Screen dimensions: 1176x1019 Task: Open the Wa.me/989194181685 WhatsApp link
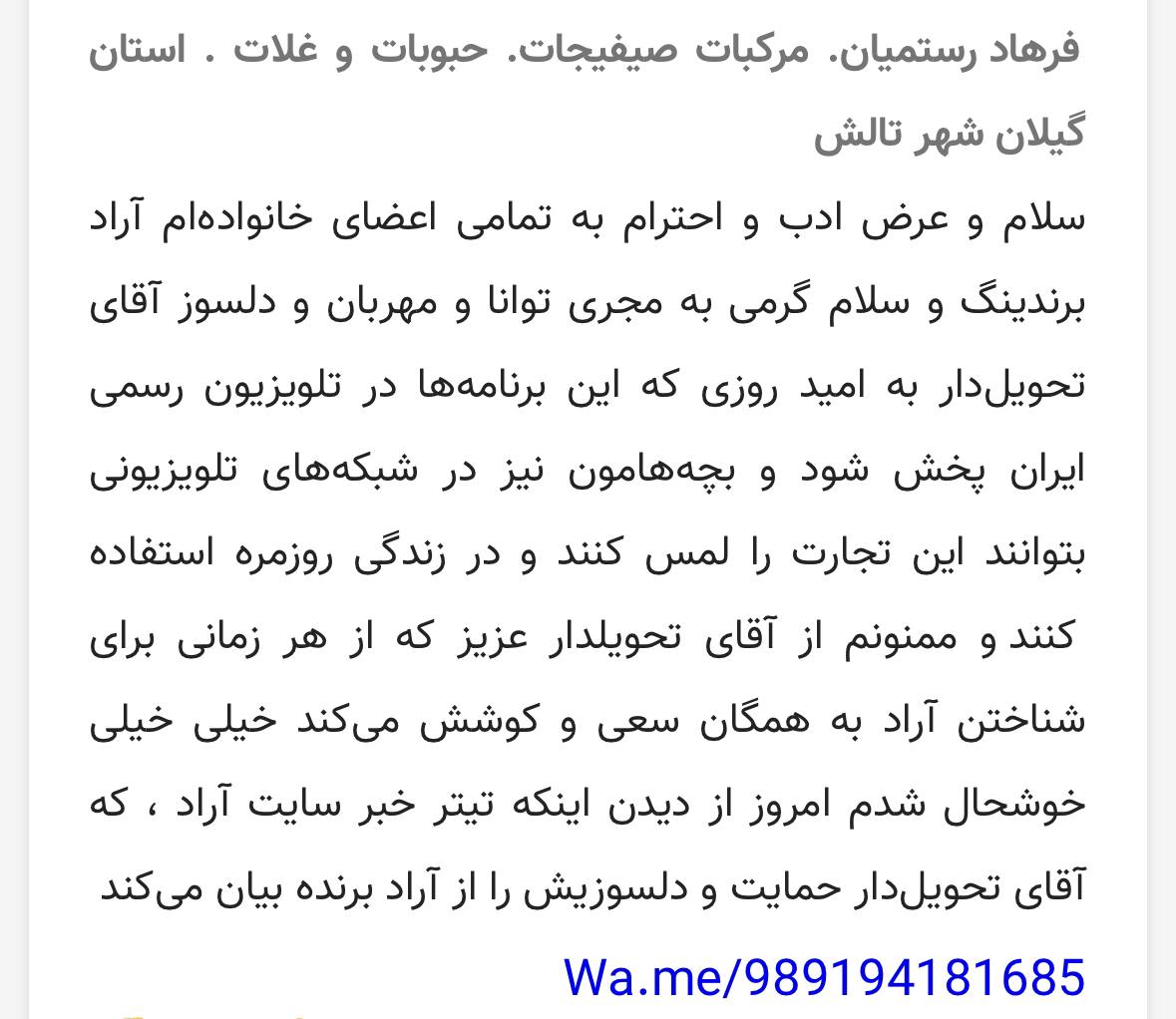[824, 976]
